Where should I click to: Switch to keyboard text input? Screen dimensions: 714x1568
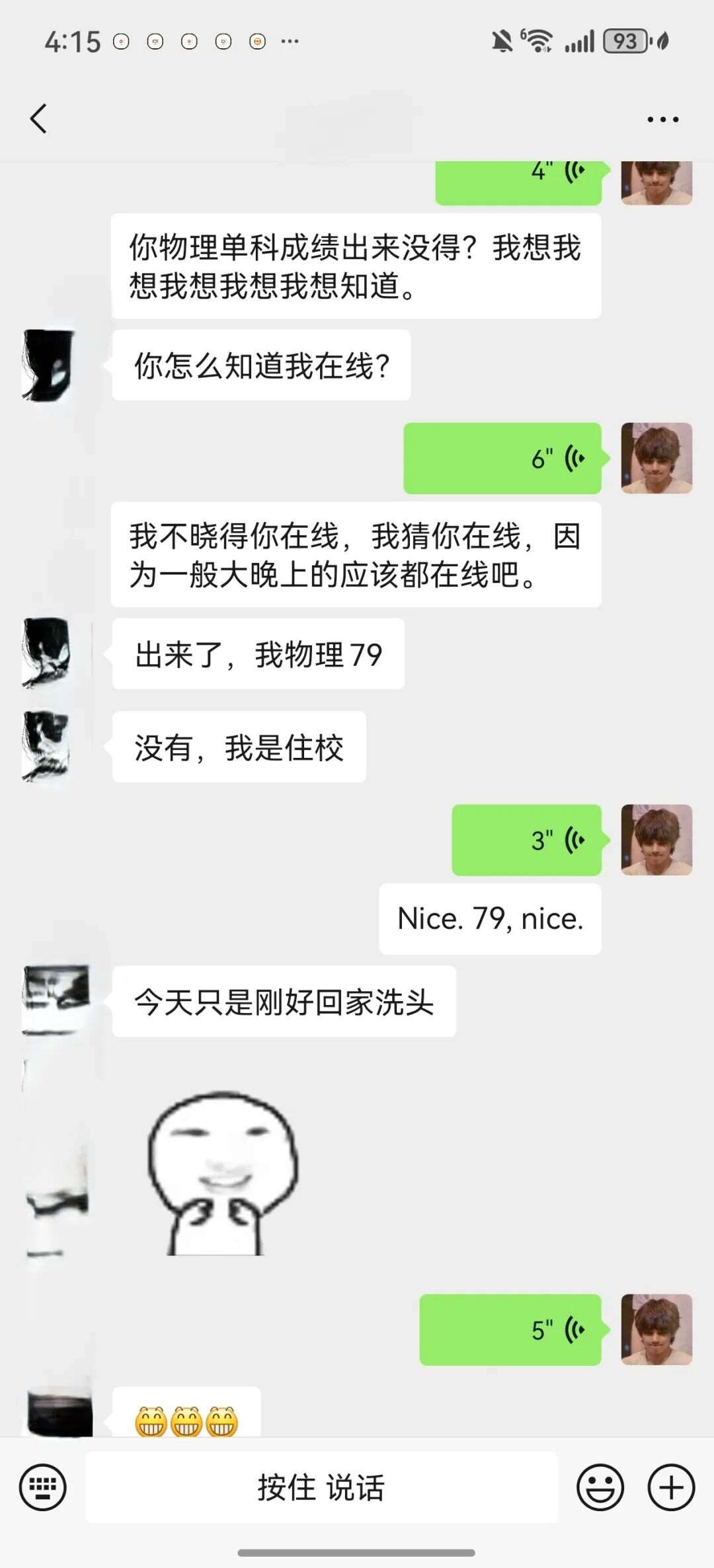[43, 1487]
